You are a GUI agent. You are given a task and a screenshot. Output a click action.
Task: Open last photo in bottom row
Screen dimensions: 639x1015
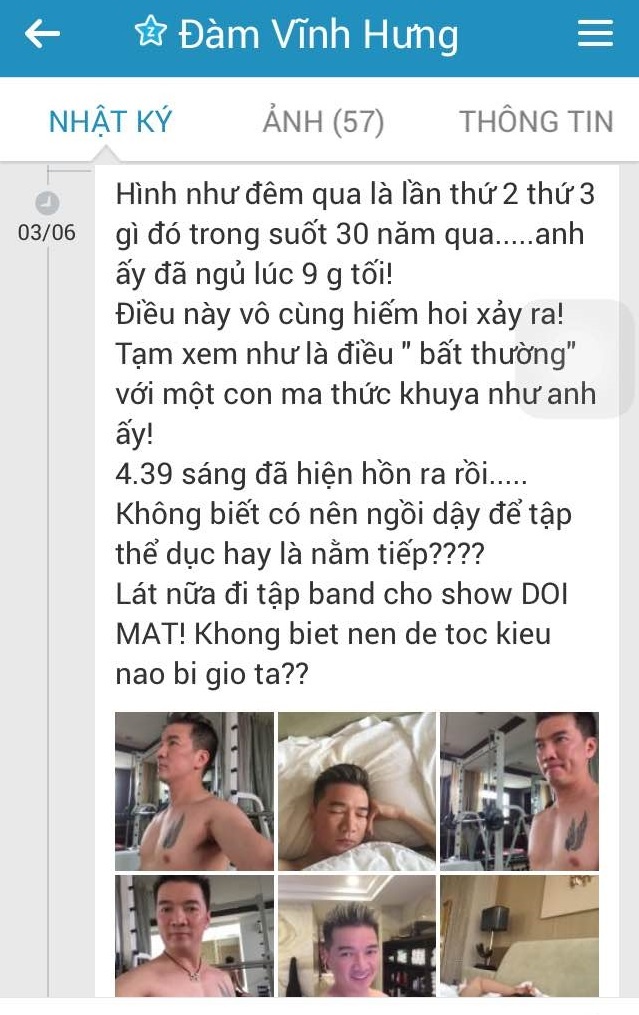click(519, 935)
